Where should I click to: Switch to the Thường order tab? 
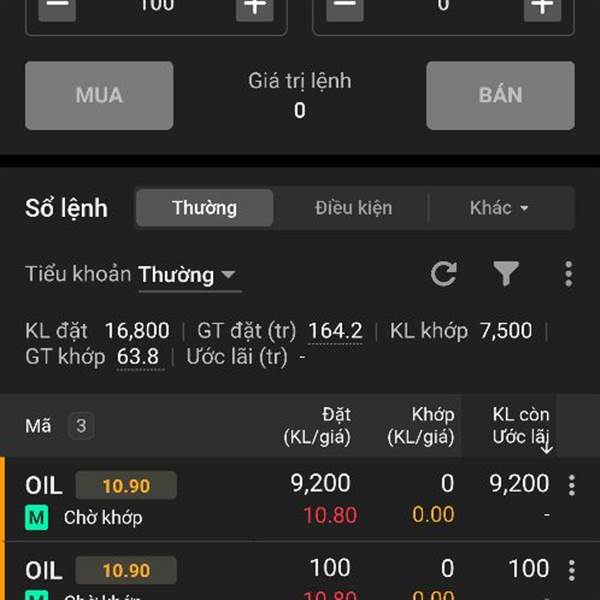[204, 208]
